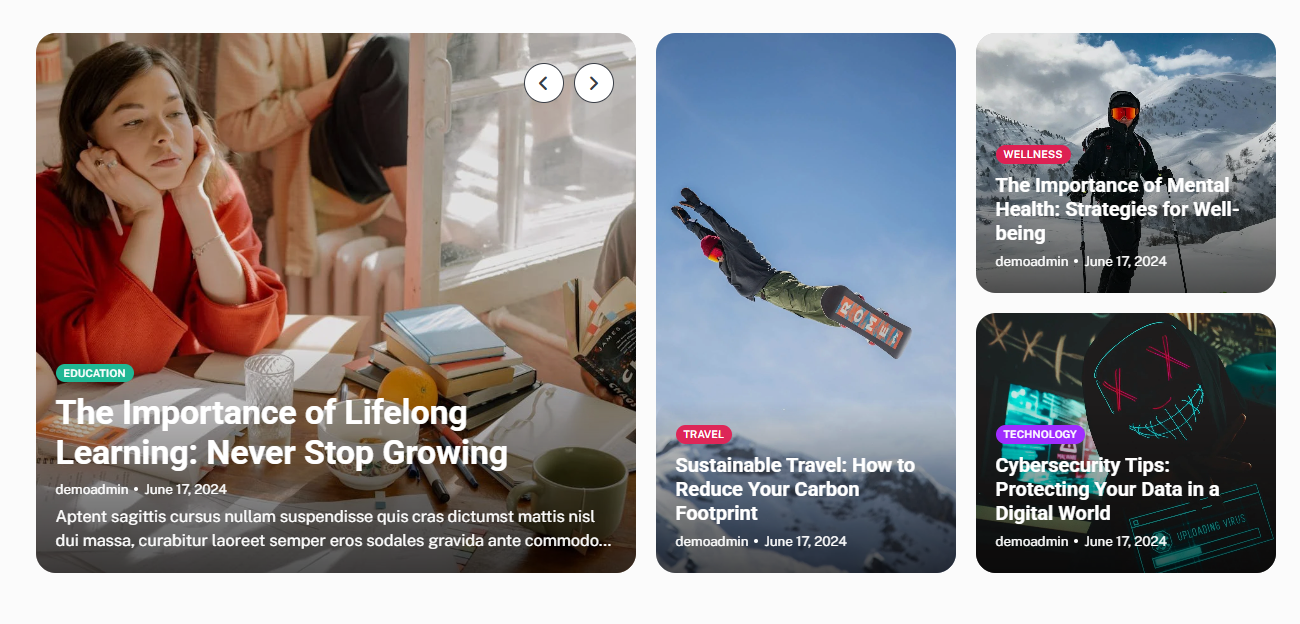Open the Education category chip
Screen dimensions: 1300x624
click(x=94, y=373)
